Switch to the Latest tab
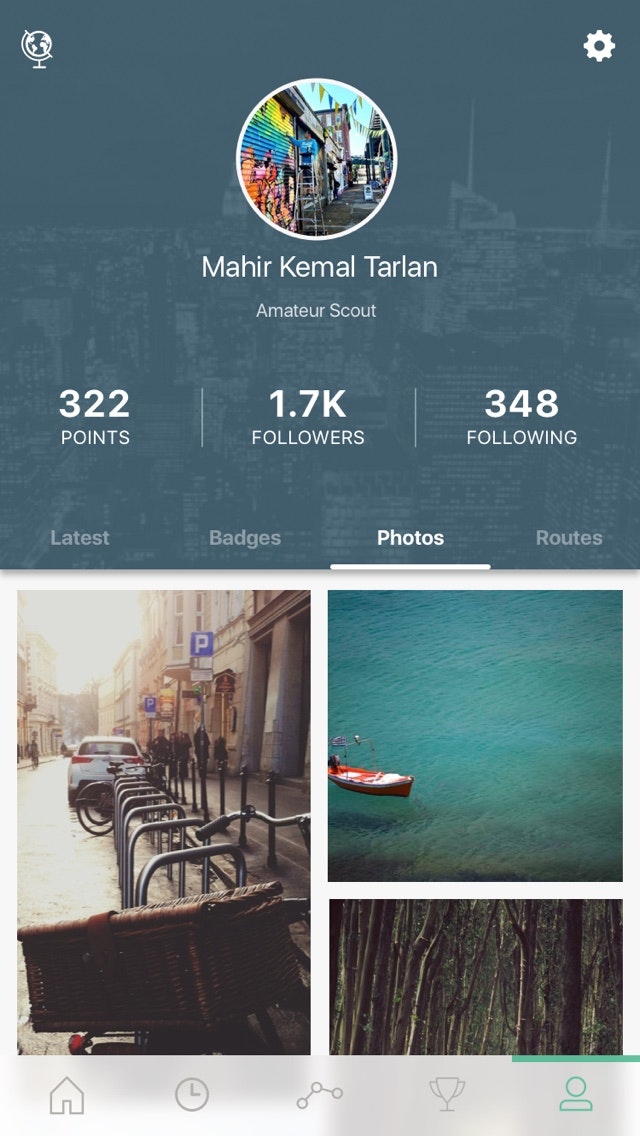 [80, 538]
